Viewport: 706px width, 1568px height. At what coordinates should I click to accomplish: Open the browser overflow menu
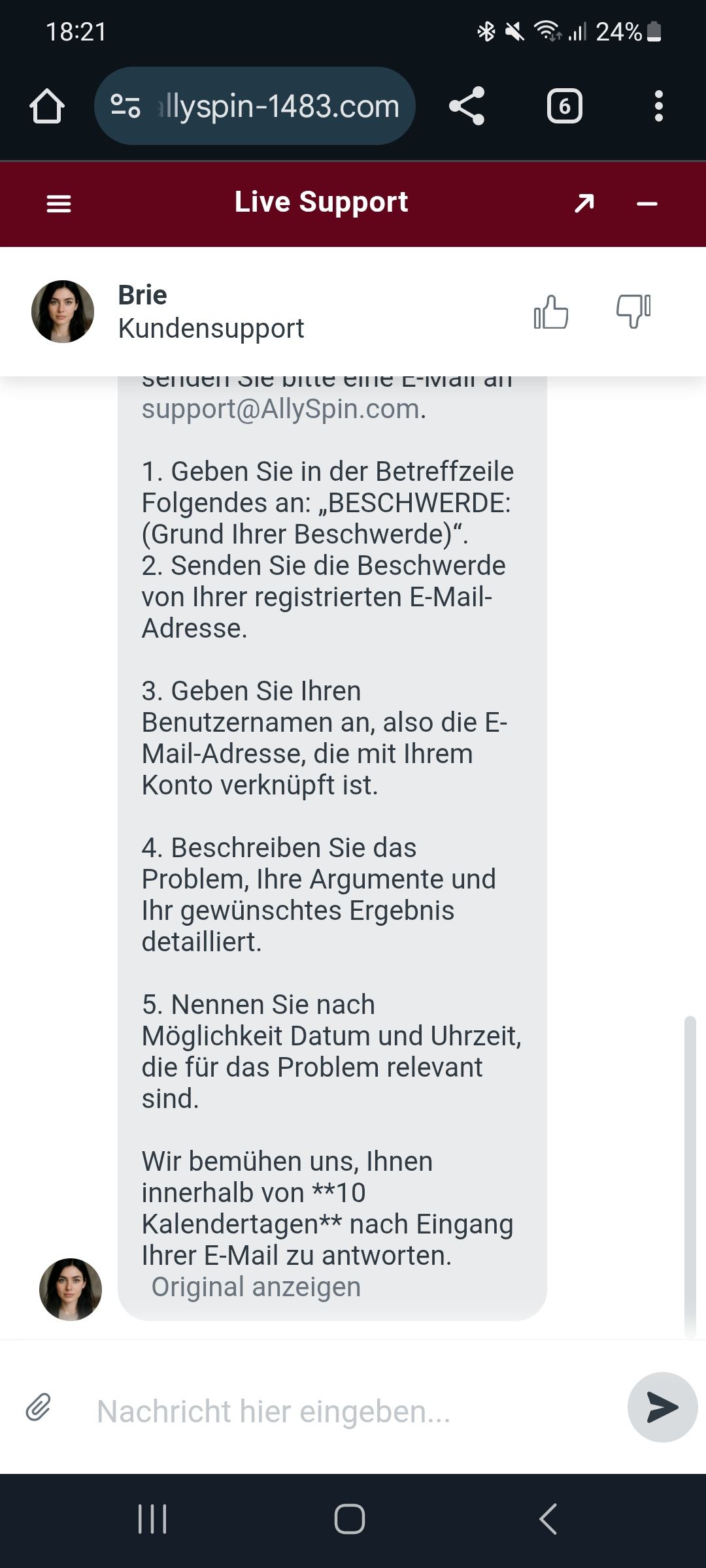[x=658, y=106]
